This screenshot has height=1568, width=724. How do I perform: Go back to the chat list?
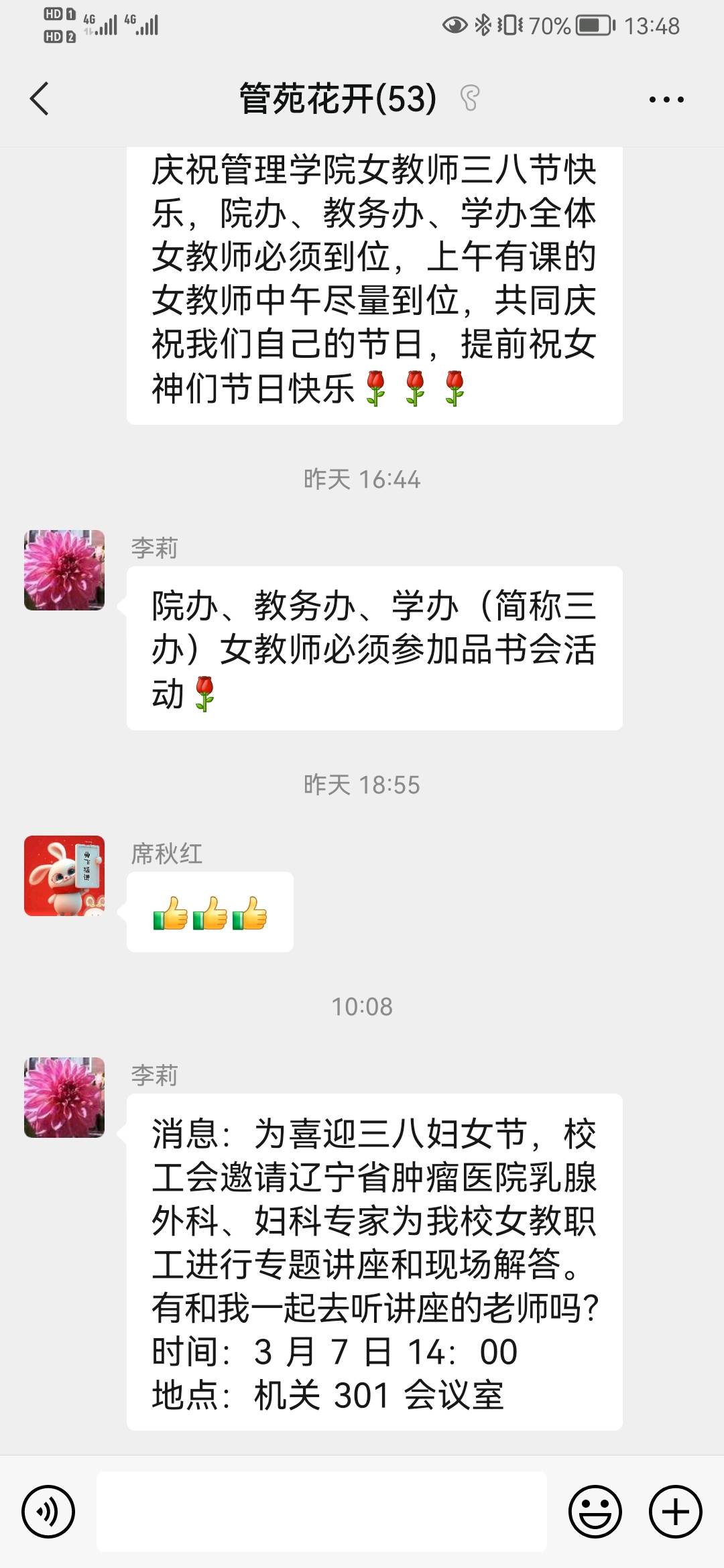[x=40, y=99]
